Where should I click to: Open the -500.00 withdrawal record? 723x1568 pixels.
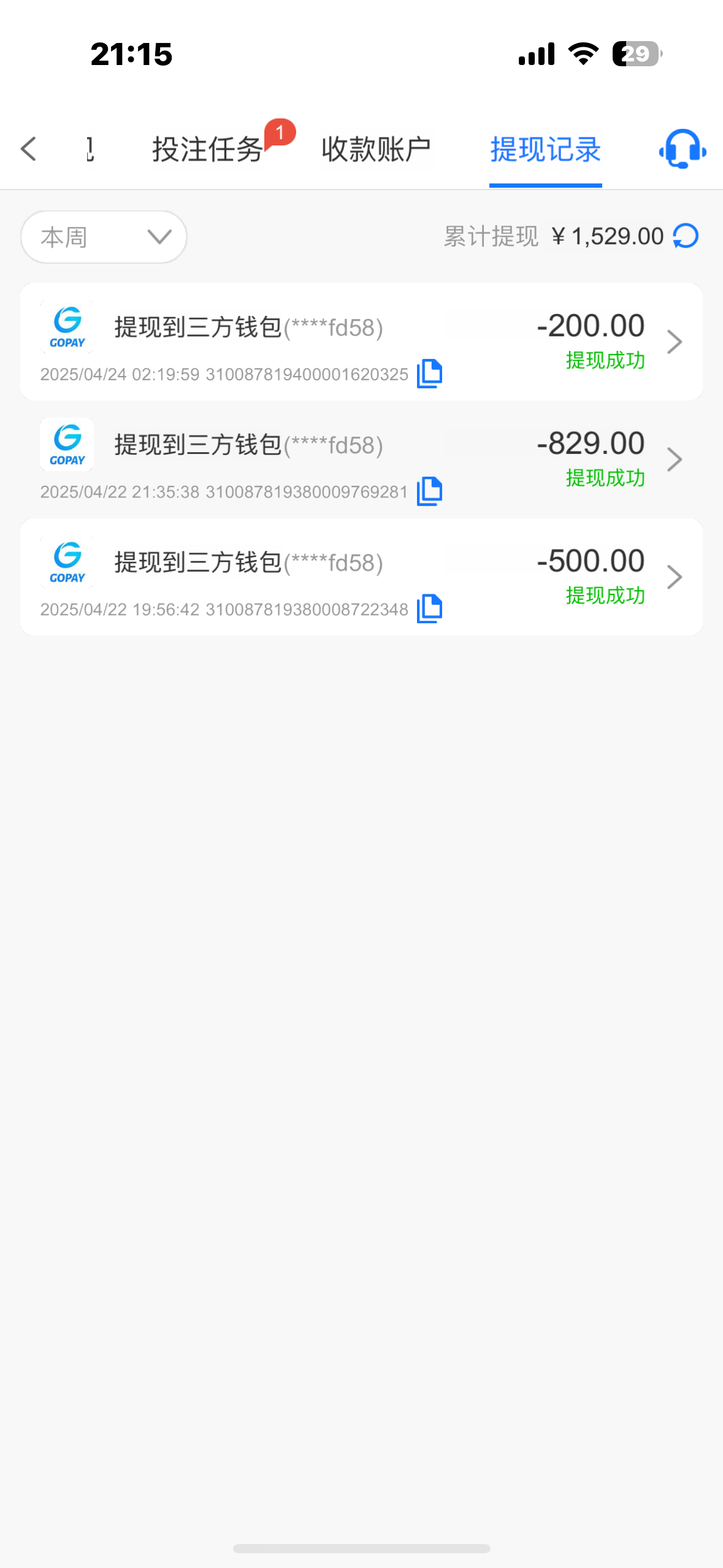click(x=674, y=577)
